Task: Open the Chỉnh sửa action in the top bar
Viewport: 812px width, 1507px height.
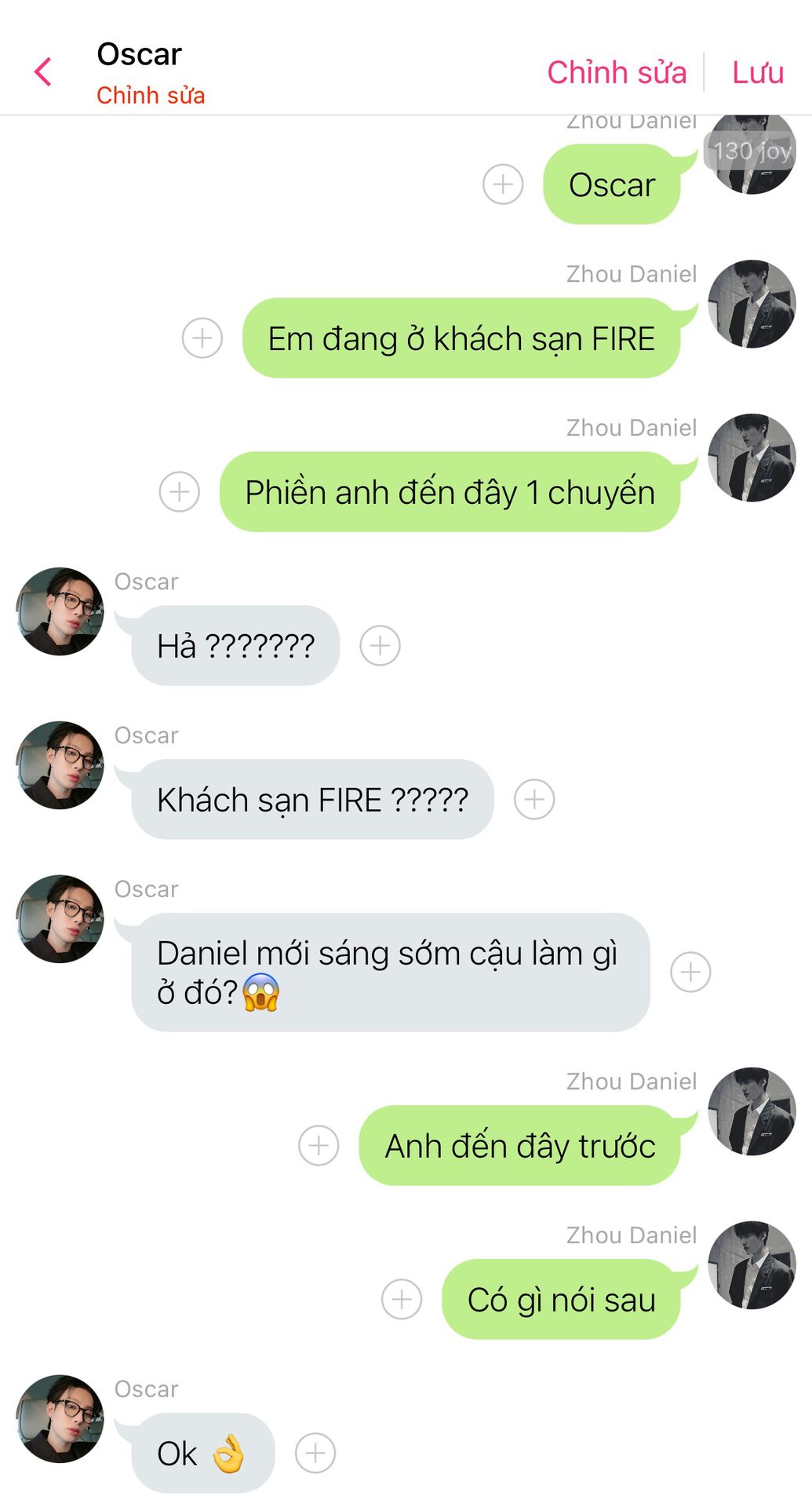Action: click(x=617, y=72)
